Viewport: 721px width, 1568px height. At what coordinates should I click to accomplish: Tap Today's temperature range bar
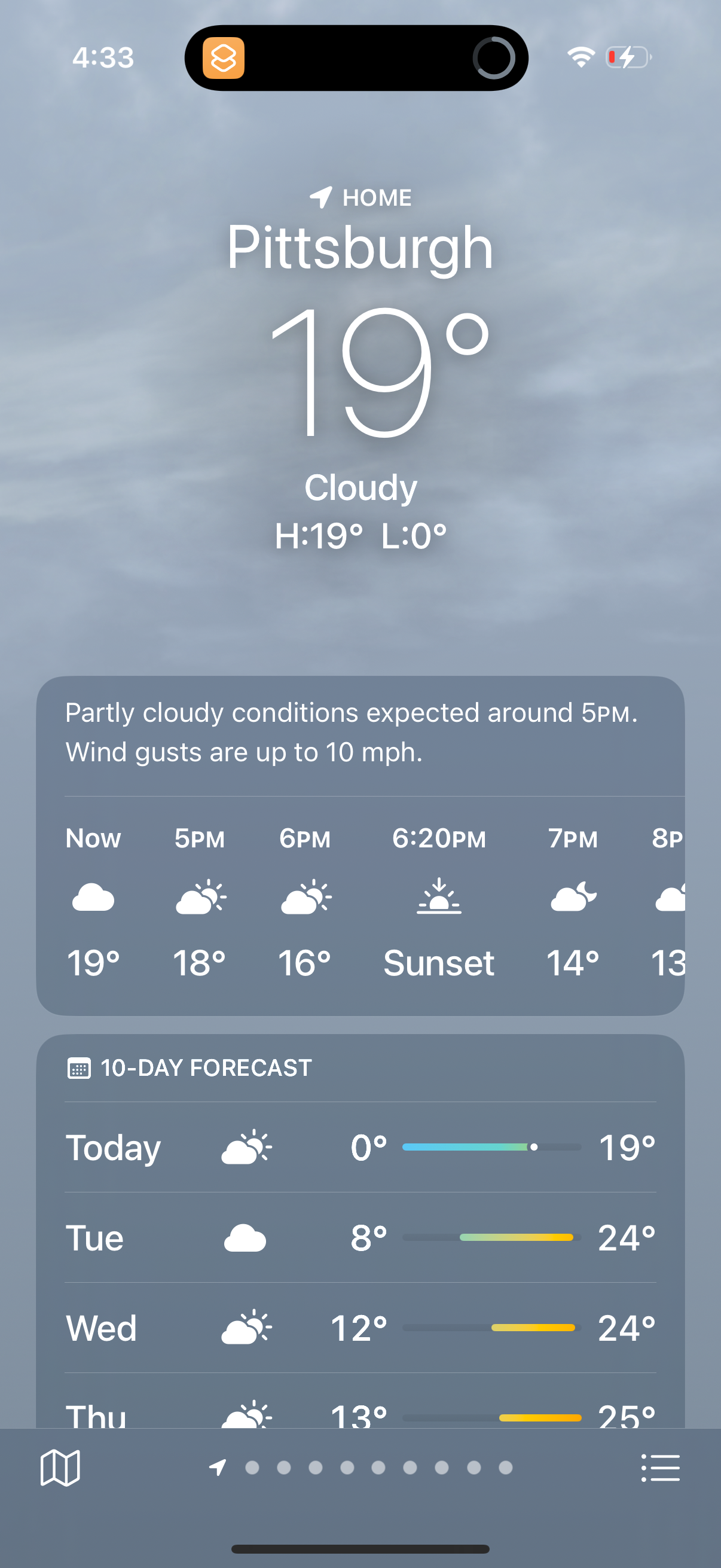[493, 1147]
